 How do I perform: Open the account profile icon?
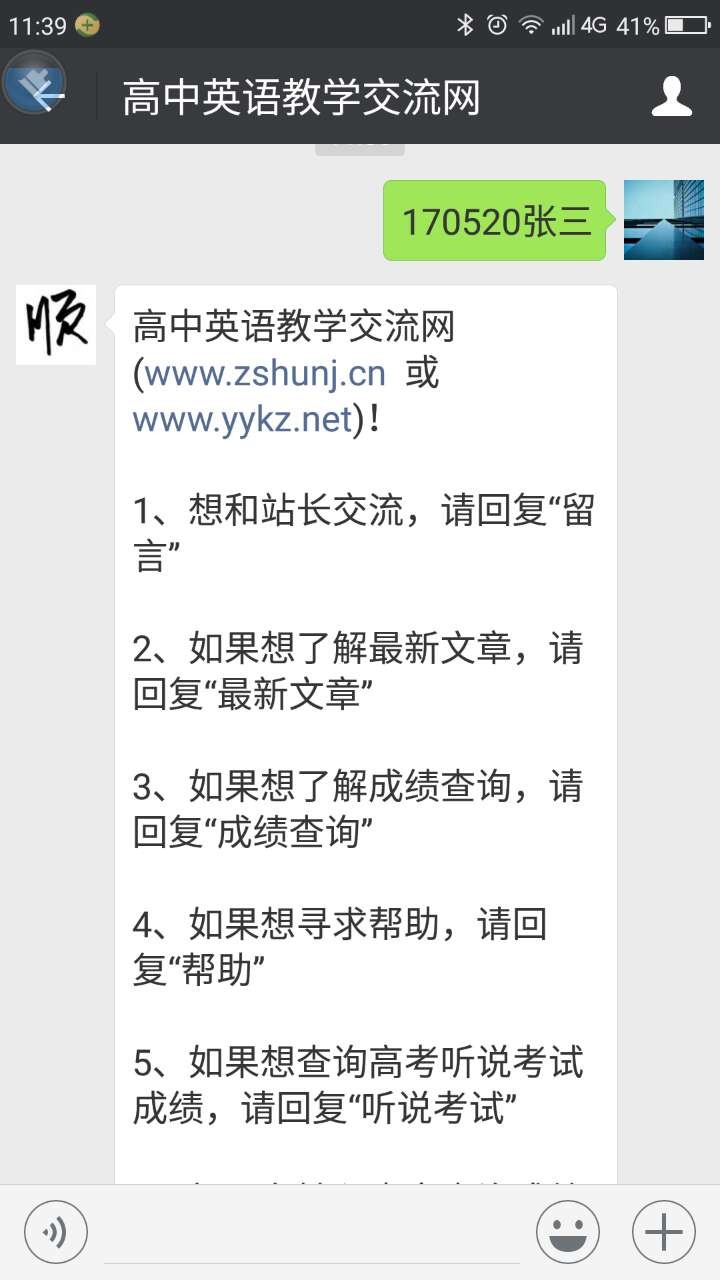coord(671,96)
